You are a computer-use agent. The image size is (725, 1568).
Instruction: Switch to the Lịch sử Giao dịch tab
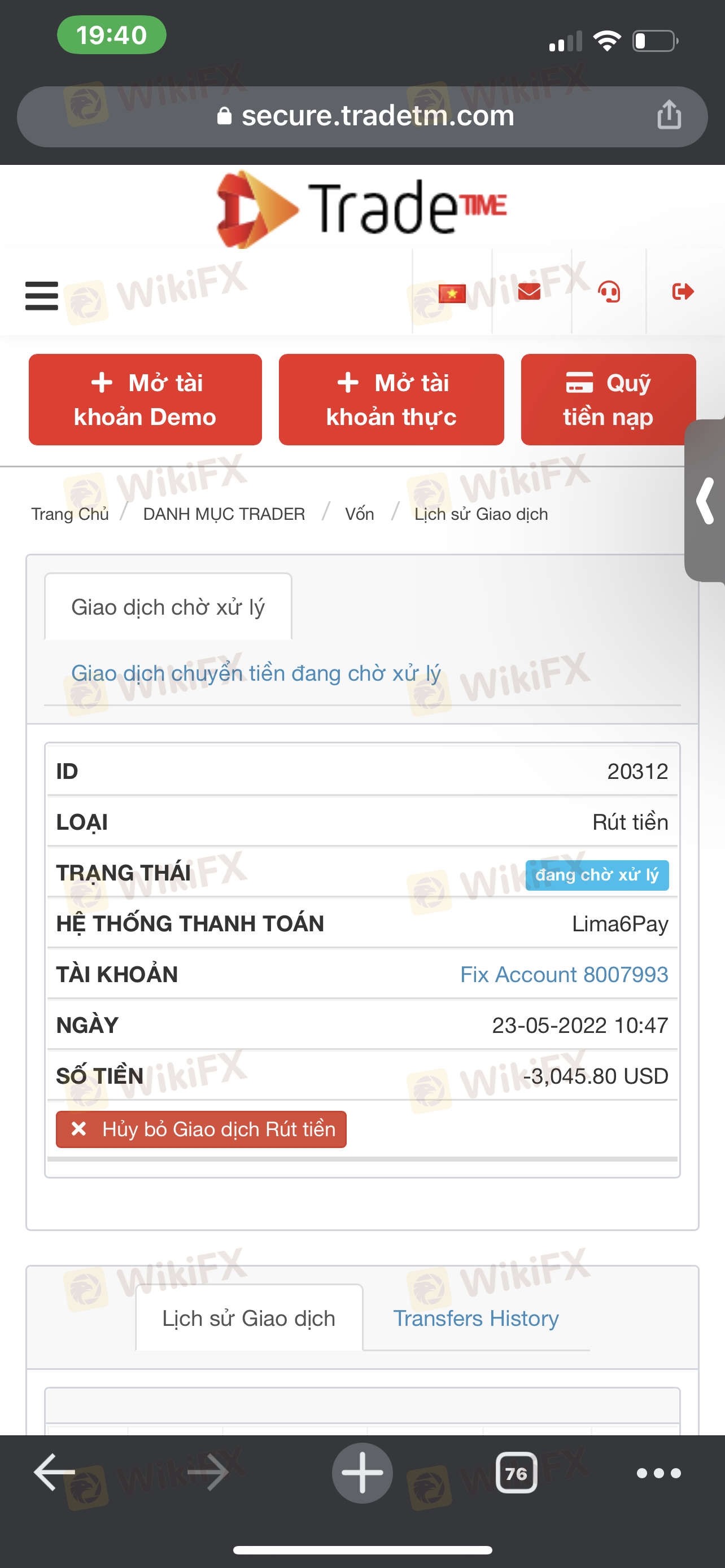(248, 1318)
